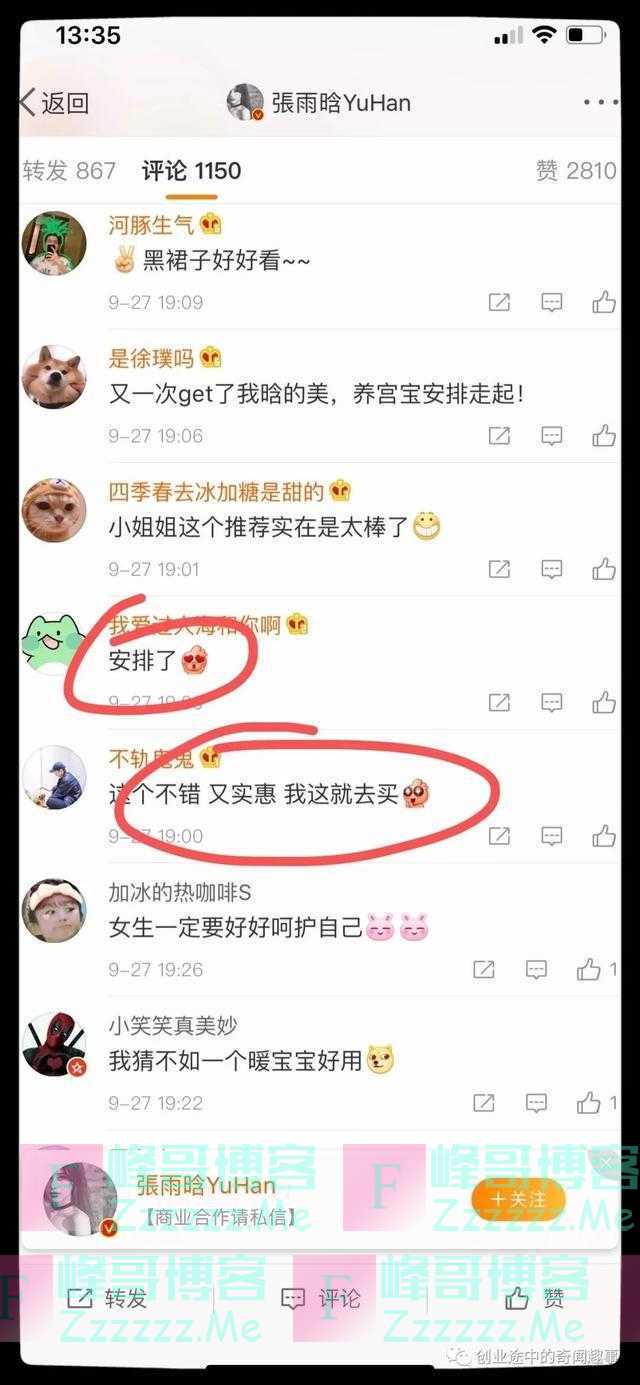The width and height of the screenshot is (640, 1385).
Task: Go back using the 返回 button
Action: [55, 103]
